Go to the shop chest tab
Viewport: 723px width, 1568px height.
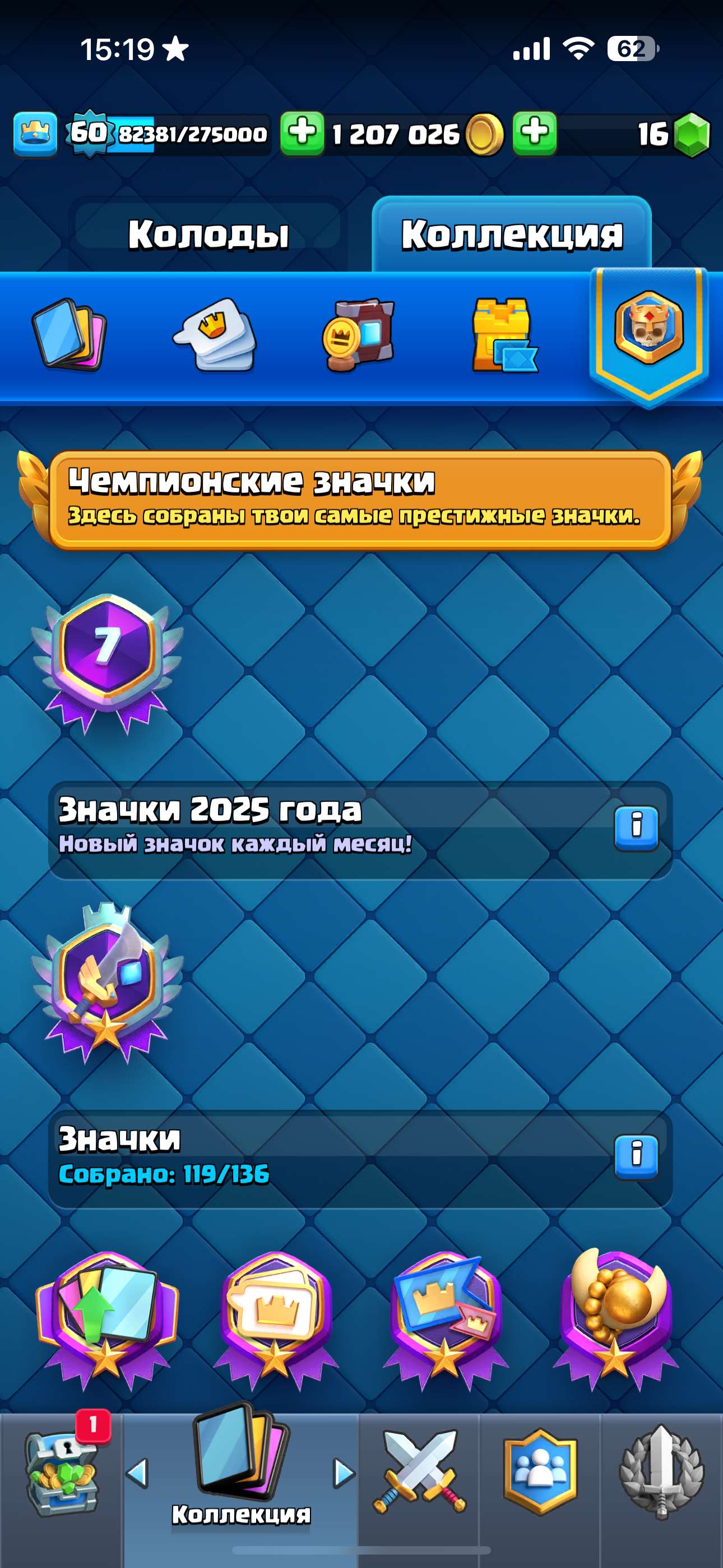(x=61, y=1473)
